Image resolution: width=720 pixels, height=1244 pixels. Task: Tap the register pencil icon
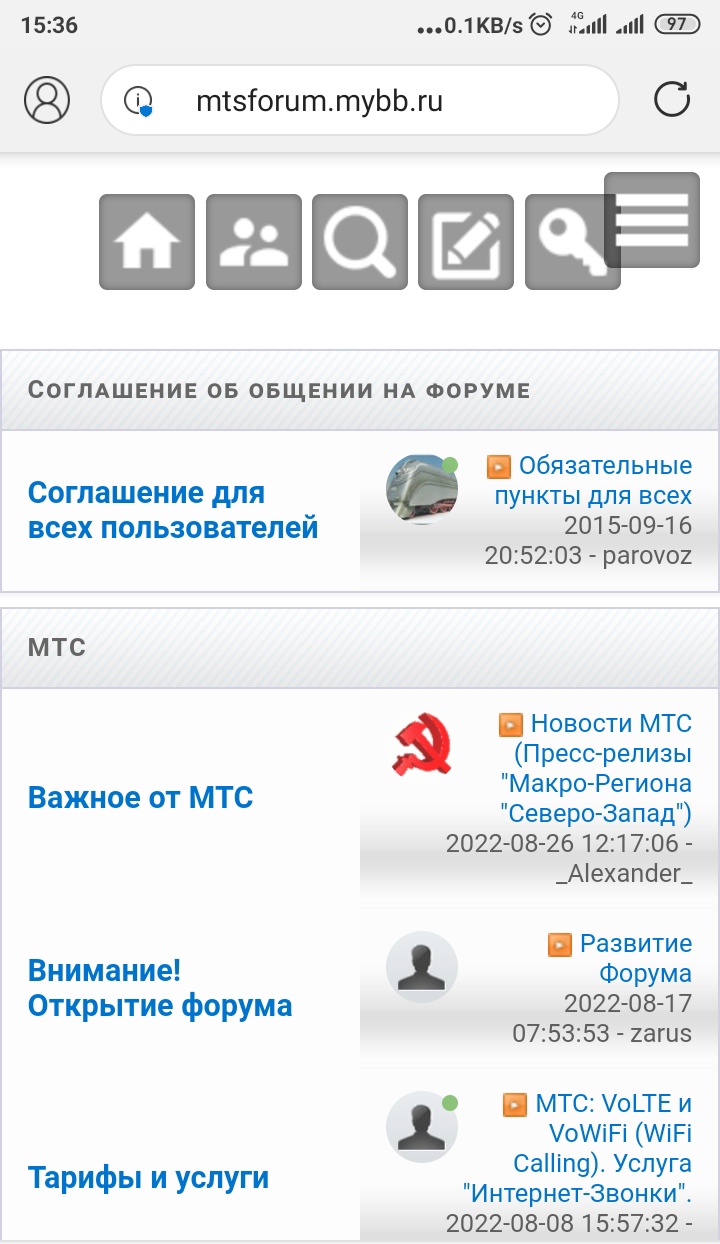coord(466,242)
